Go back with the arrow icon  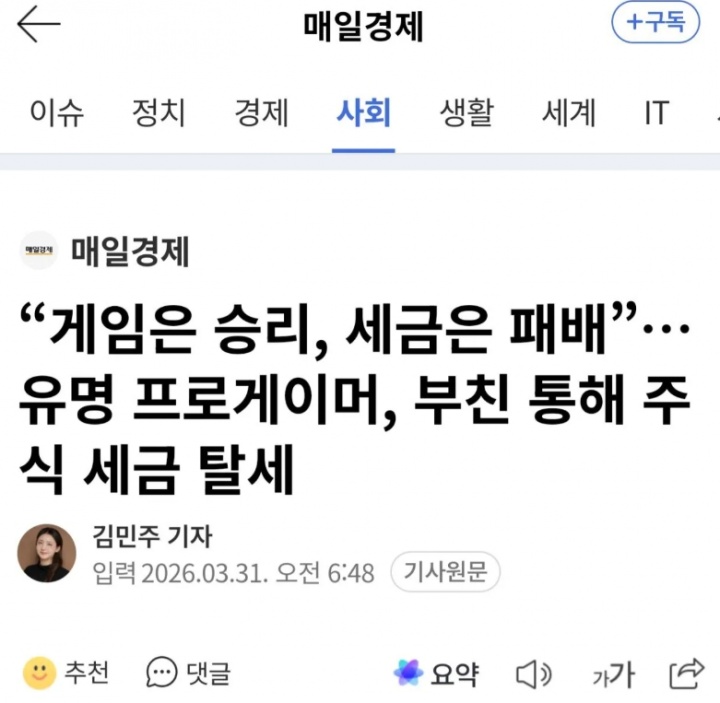(38, 24)
